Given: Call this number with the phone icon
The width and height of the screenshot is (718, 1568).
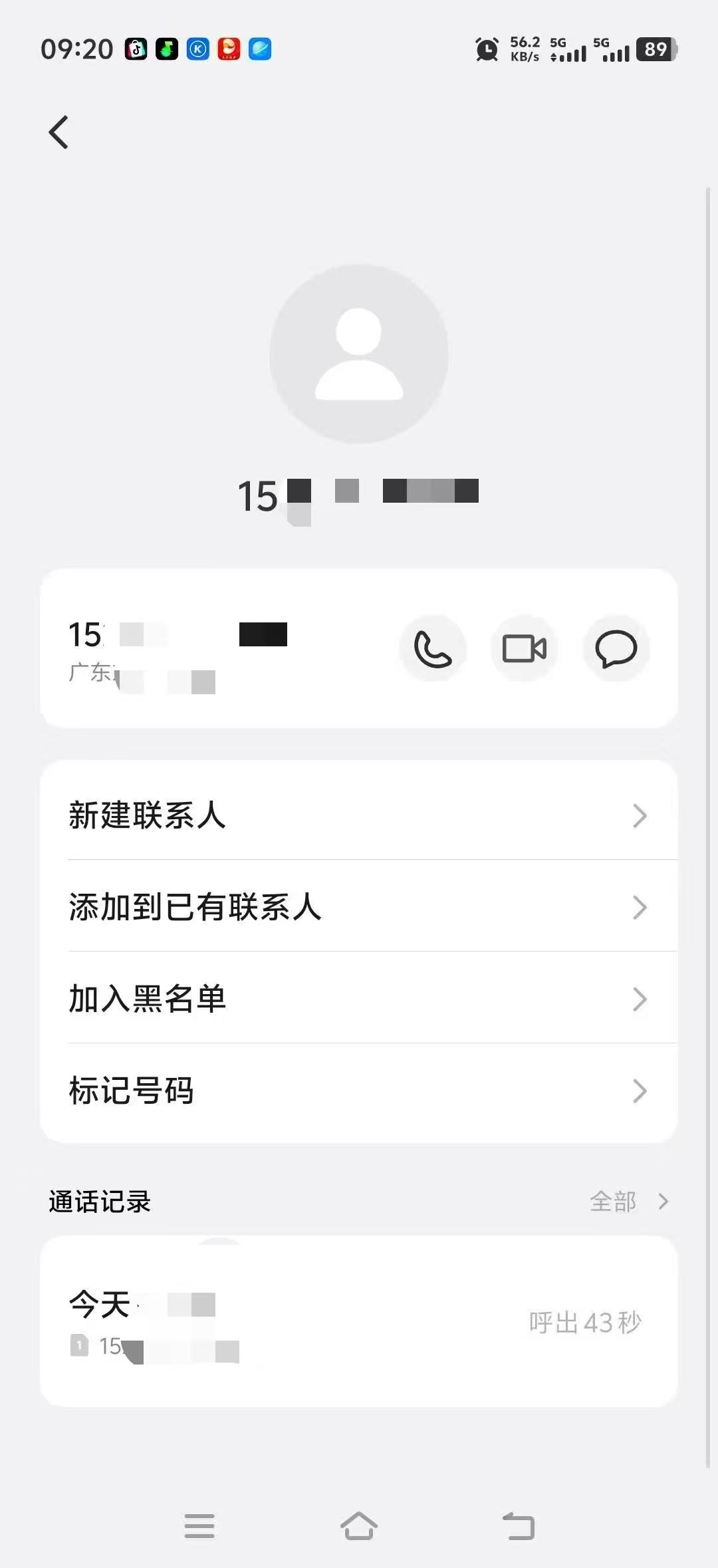Looking at the screenshot, I should pos(433,648).
